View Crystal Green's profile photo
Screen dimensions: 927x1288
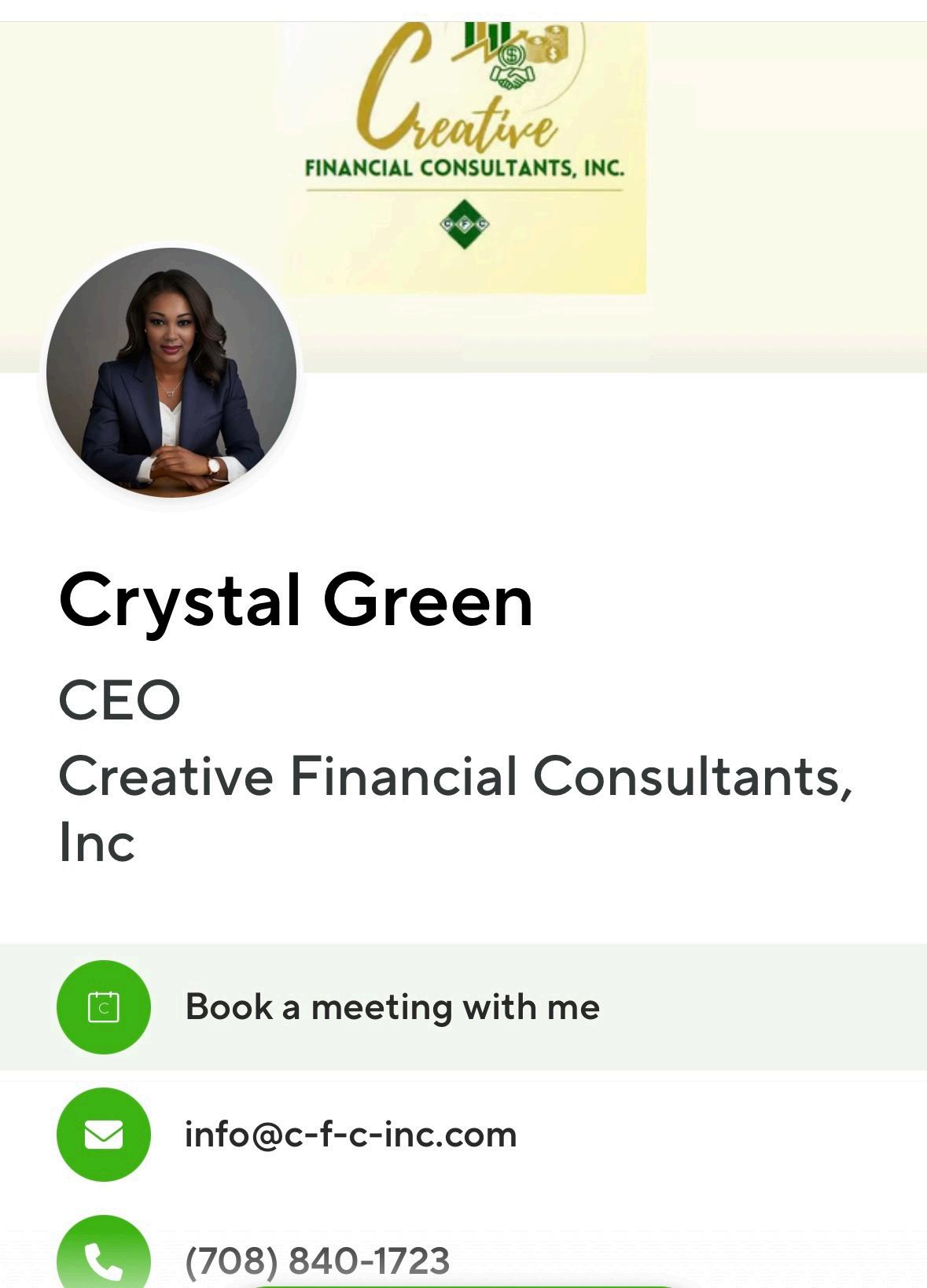click(171, 373)
